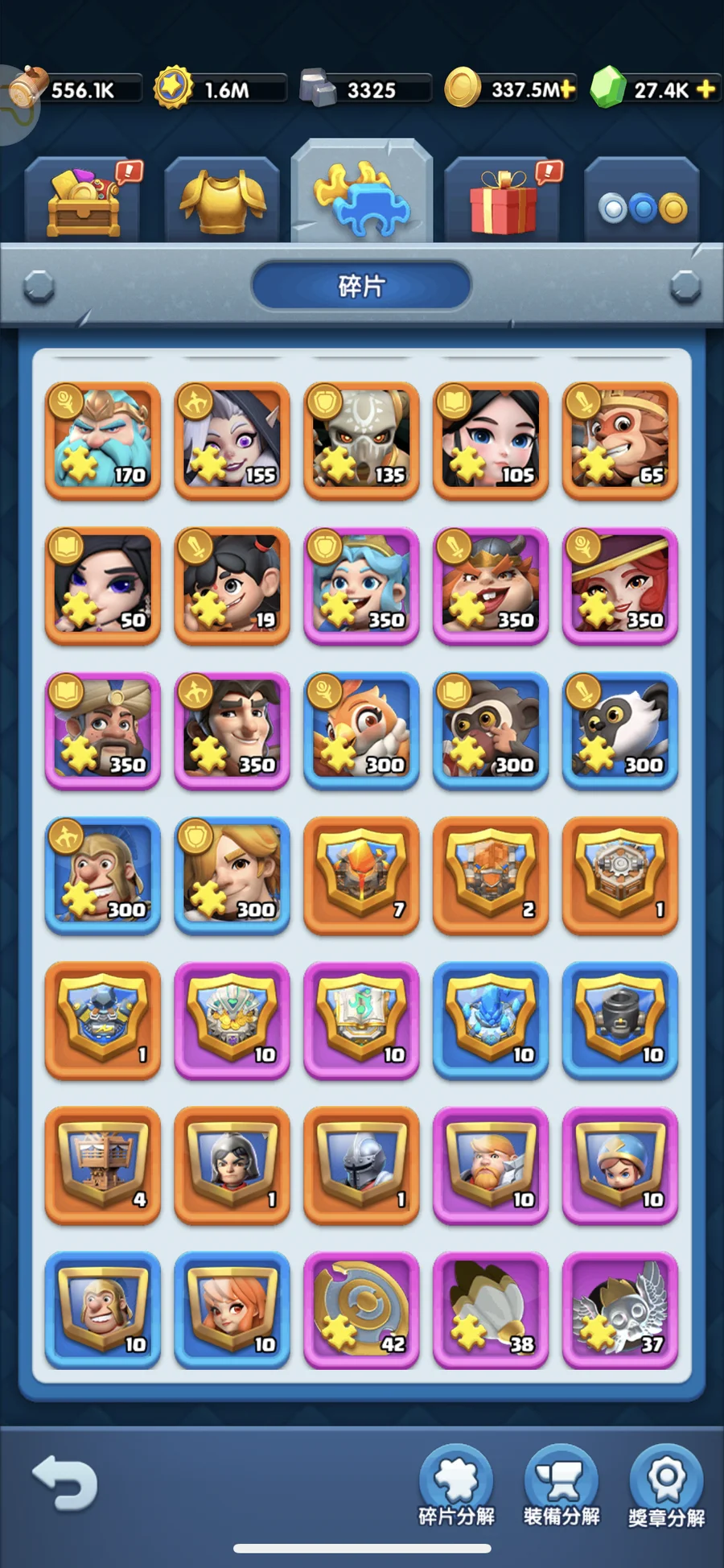
Task: Open the winged skull fragment with 37
Action: [x=619, y=1310]
